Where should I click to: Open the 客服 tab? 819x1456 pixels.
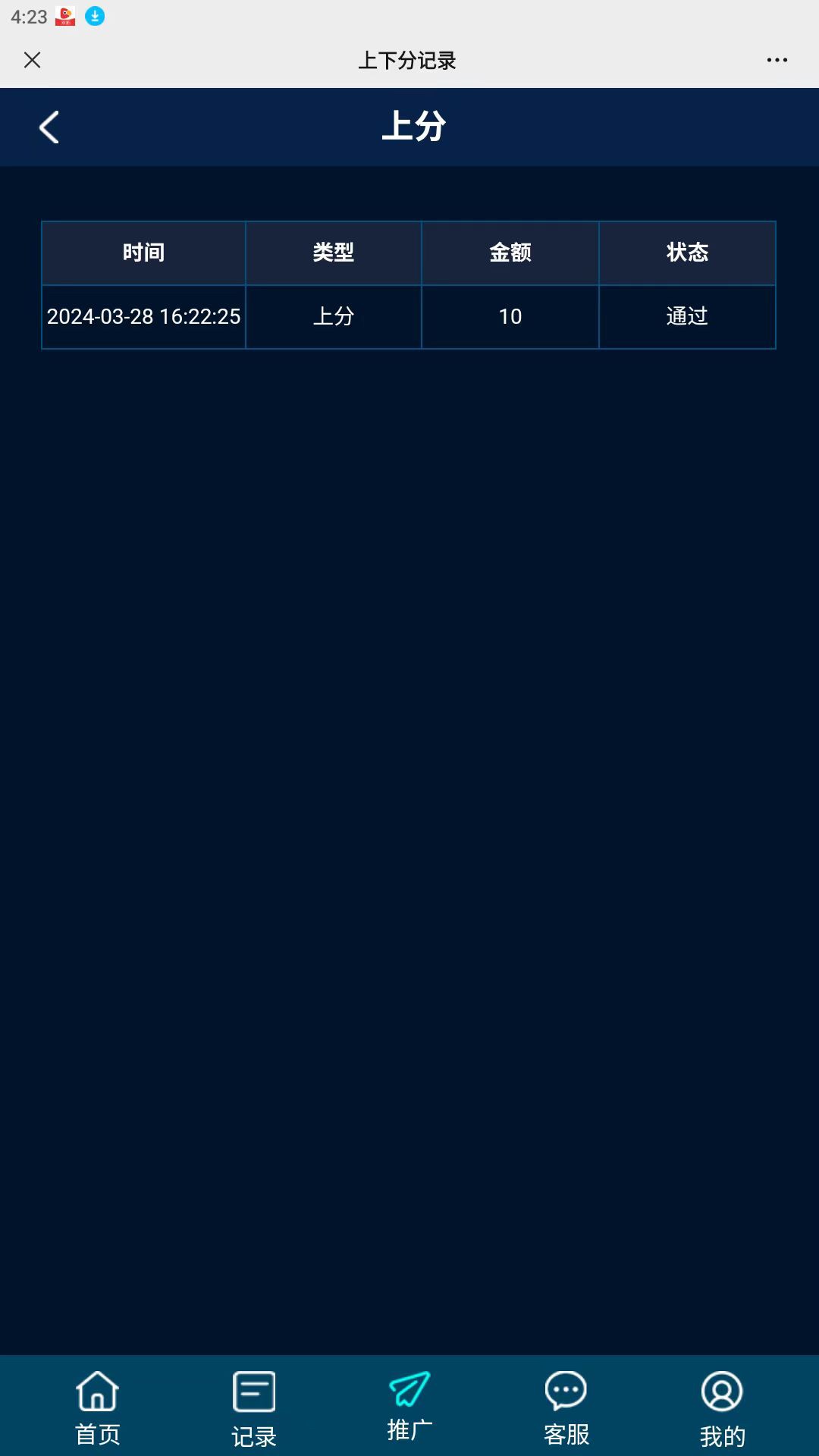tap(566, 1408)
